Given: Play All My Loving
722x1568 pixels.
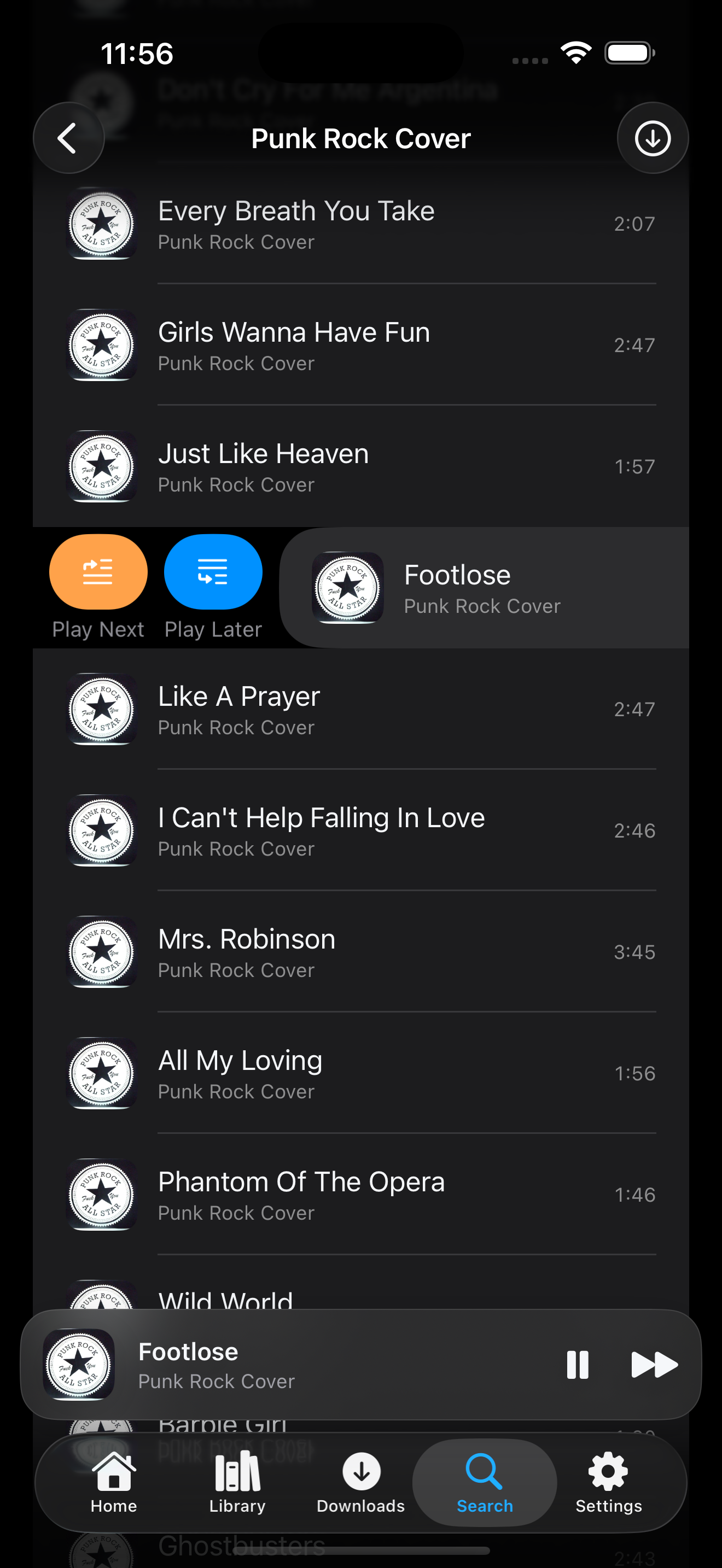Looking at the screenshot, I should pos(360,1073).
